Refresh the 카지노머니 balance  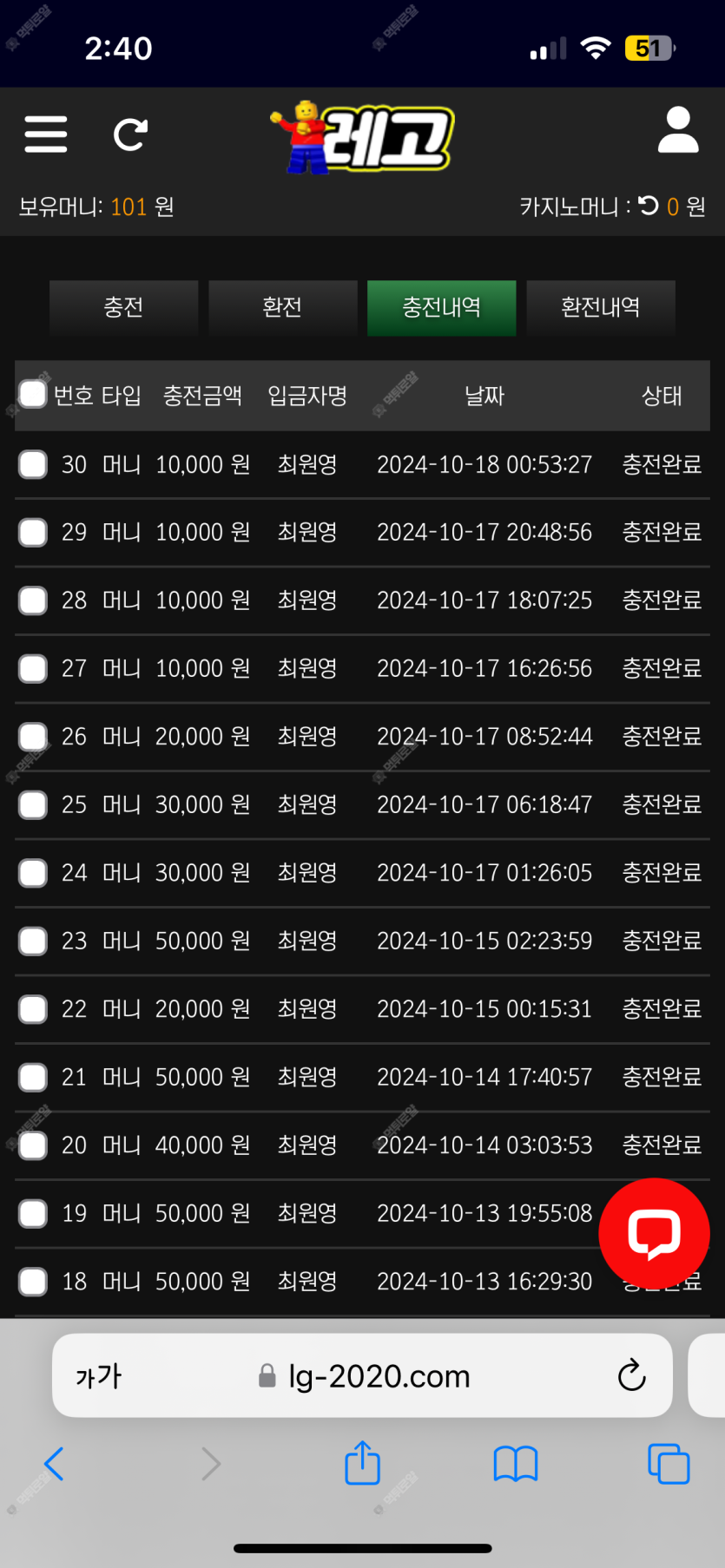[649, 206]
